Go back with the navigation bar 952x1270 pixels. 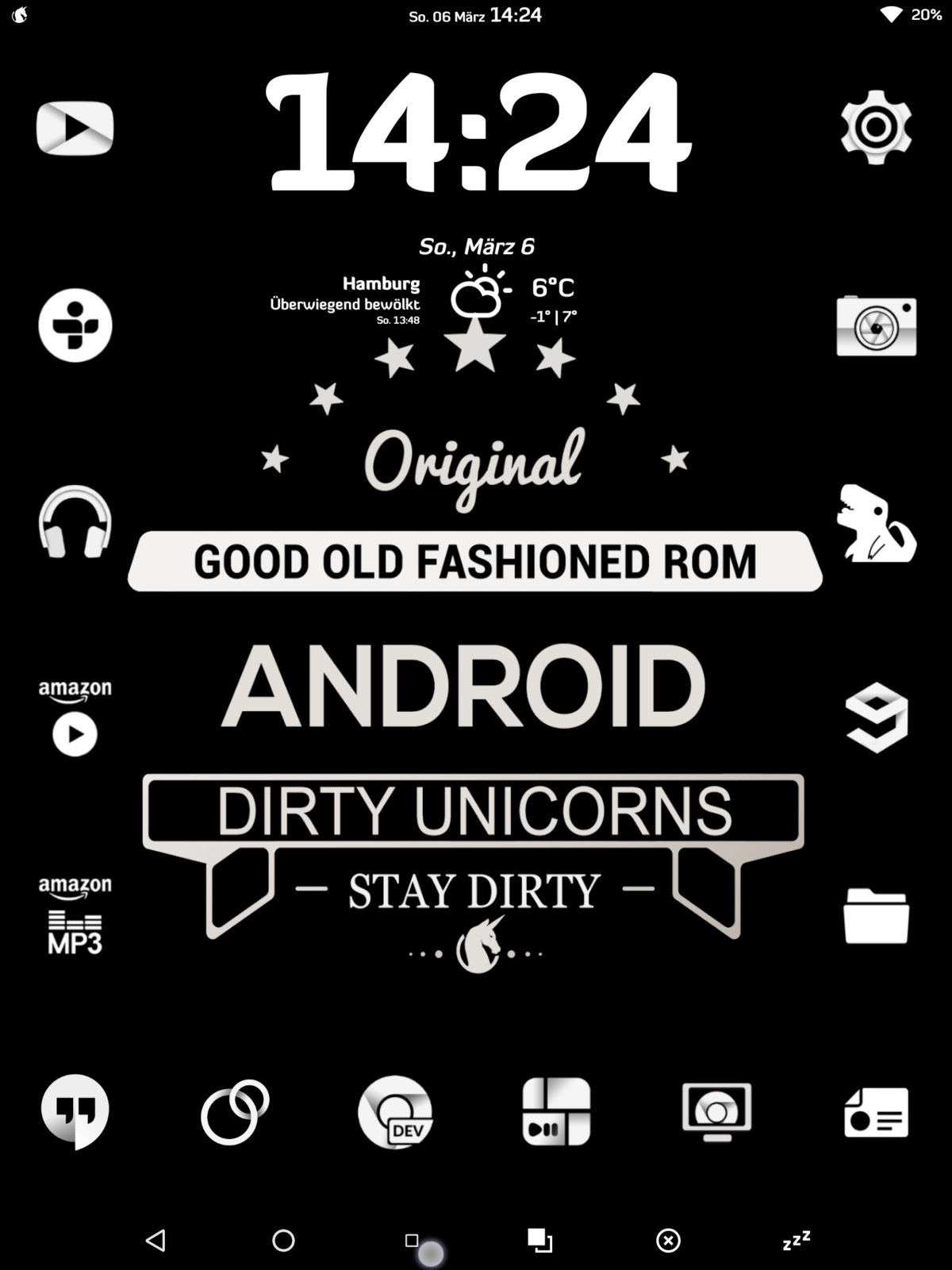tap(155, 1240)
